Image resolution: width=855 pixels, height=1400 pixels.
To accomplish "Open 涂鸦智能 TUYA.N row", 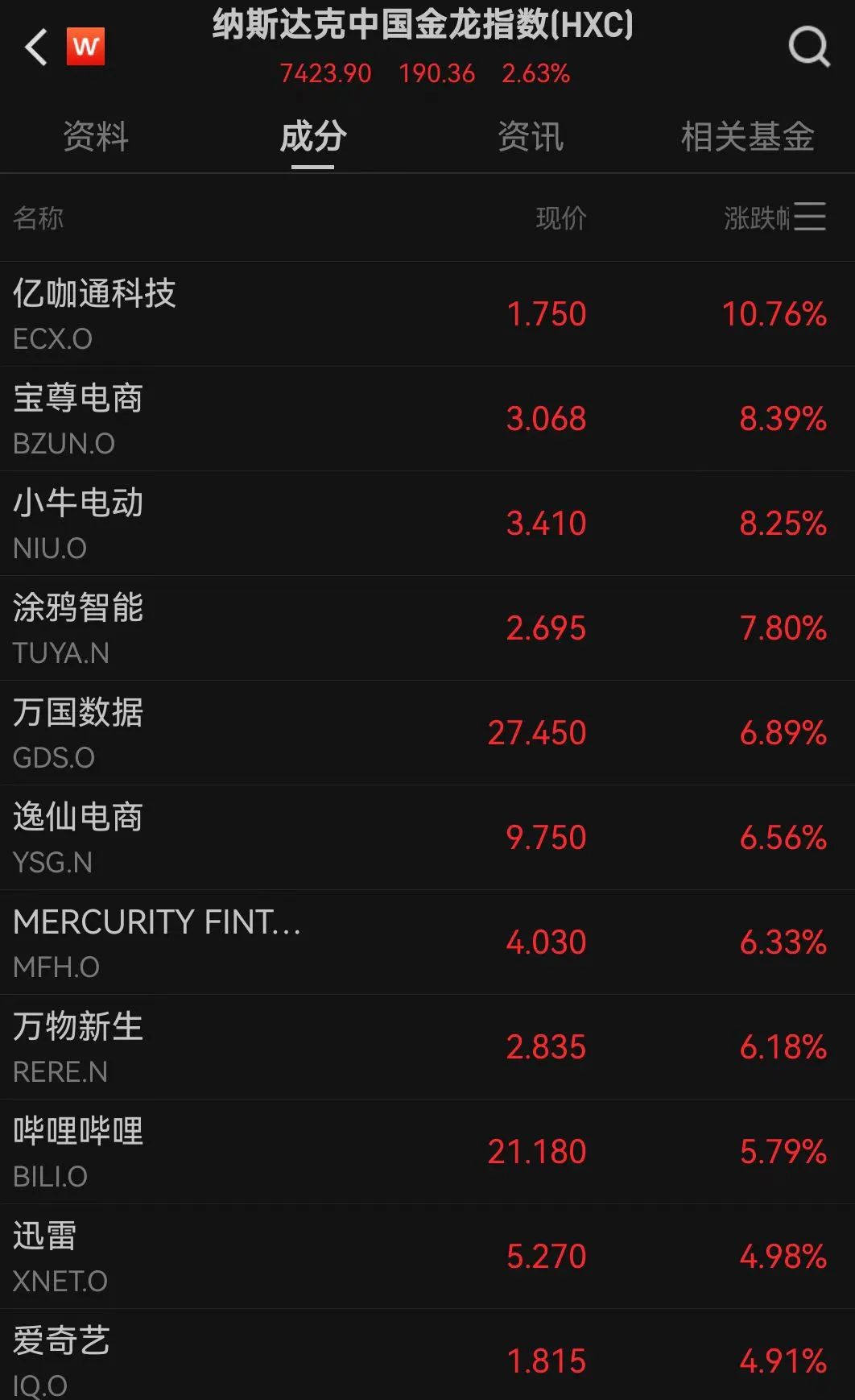I will pos(427,628).
